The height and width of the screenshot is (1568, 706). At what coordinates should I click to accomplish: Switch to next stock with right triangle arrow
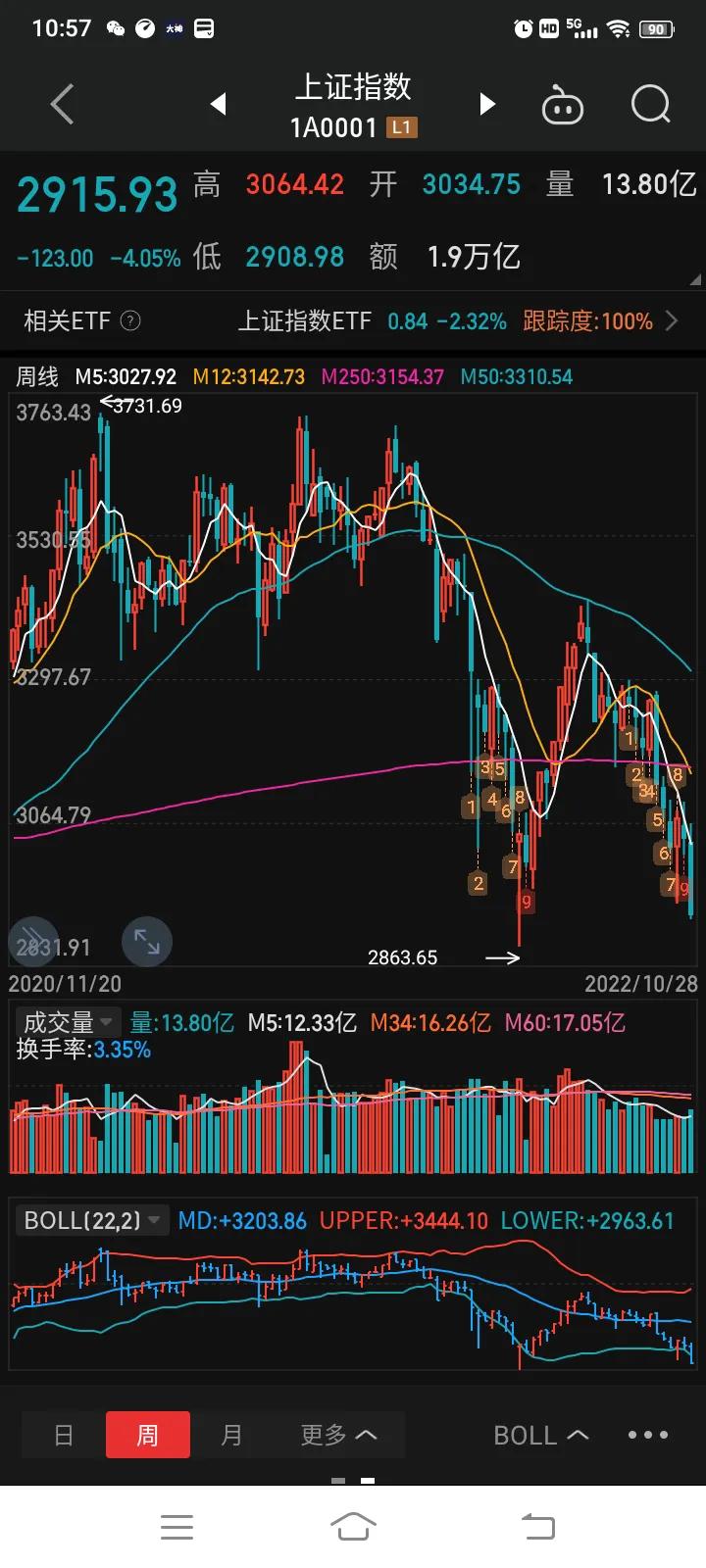[x=487, y=103]
